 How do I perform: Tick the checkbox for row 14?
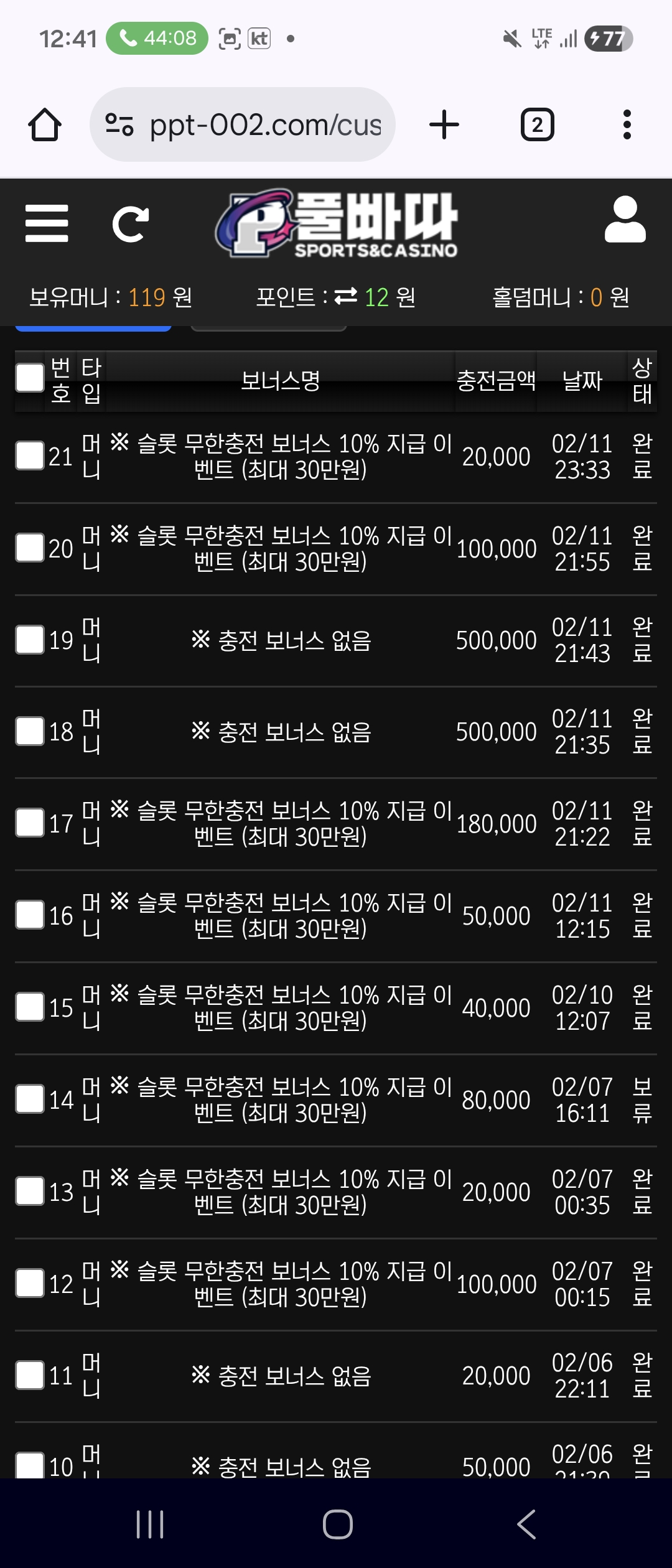click(x=30, y=1099)
